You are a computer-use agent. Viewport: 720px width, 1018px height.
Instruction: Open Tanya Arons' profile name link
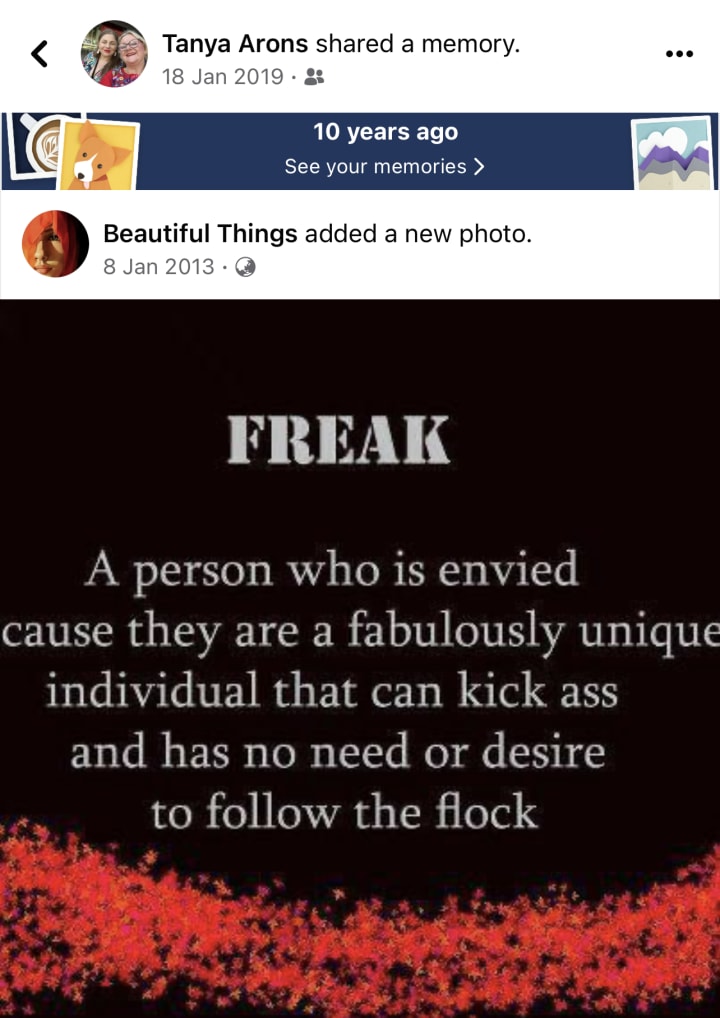(x=235, y=45)
